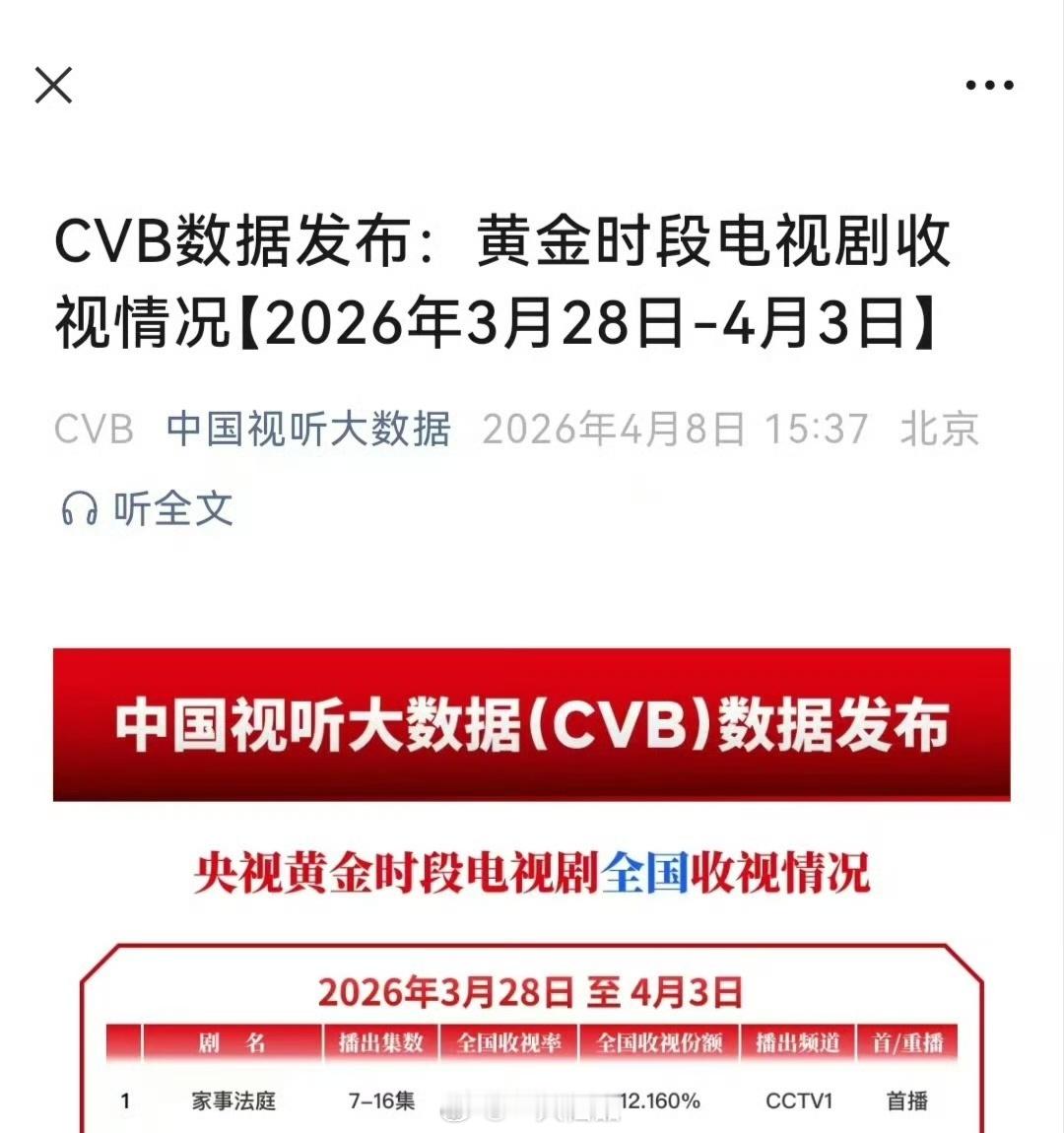
Task: Open the 中国视听大数据 official account link
Action: (x=309, y=429)
